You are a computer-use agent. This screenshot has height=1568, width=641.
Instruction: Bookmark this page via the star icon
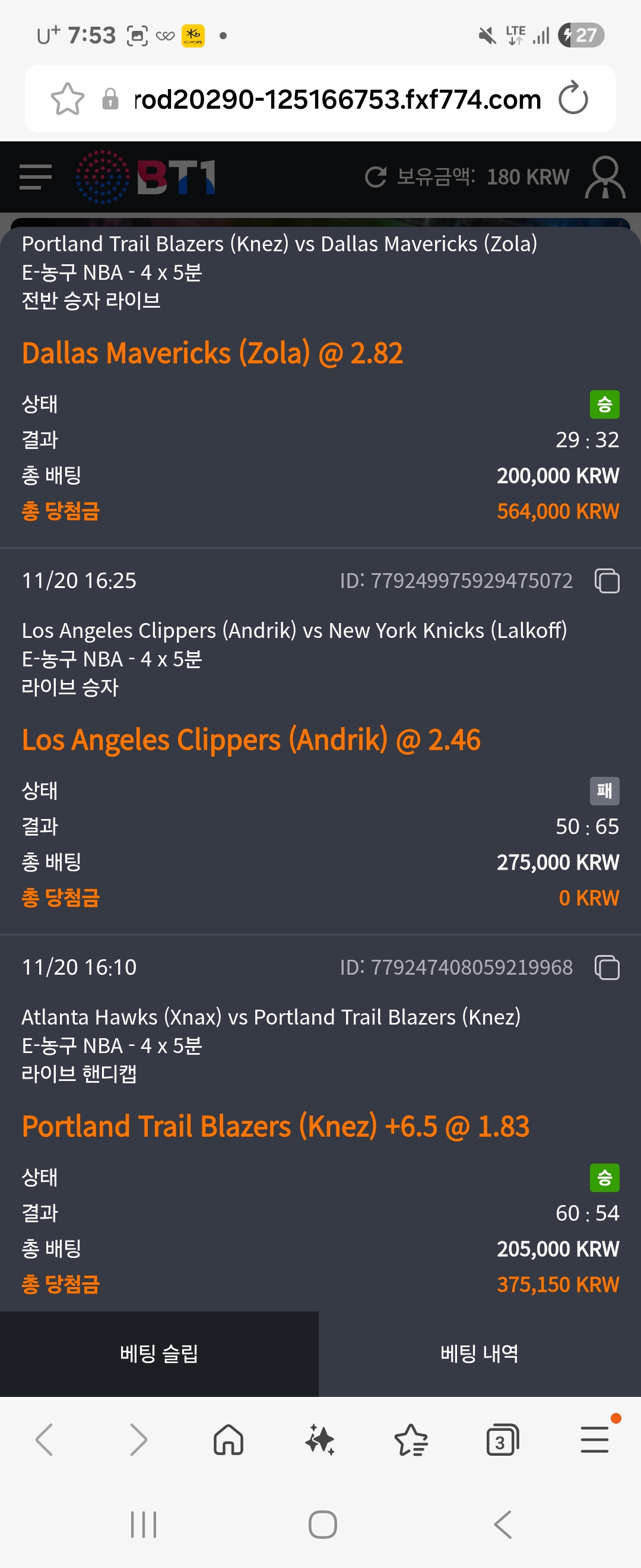(x=411, y=1440)
